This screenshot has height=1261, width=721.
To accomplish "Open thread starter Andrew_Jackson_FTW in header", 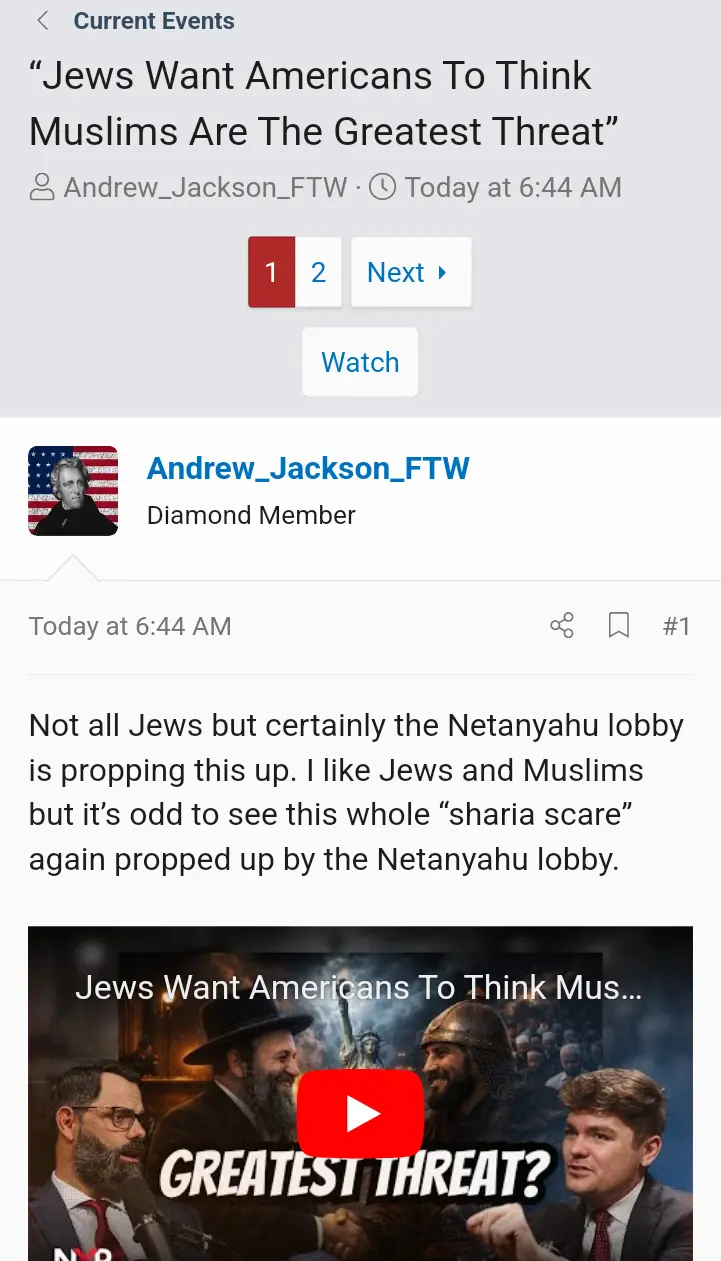I will (x=205, y=187).
